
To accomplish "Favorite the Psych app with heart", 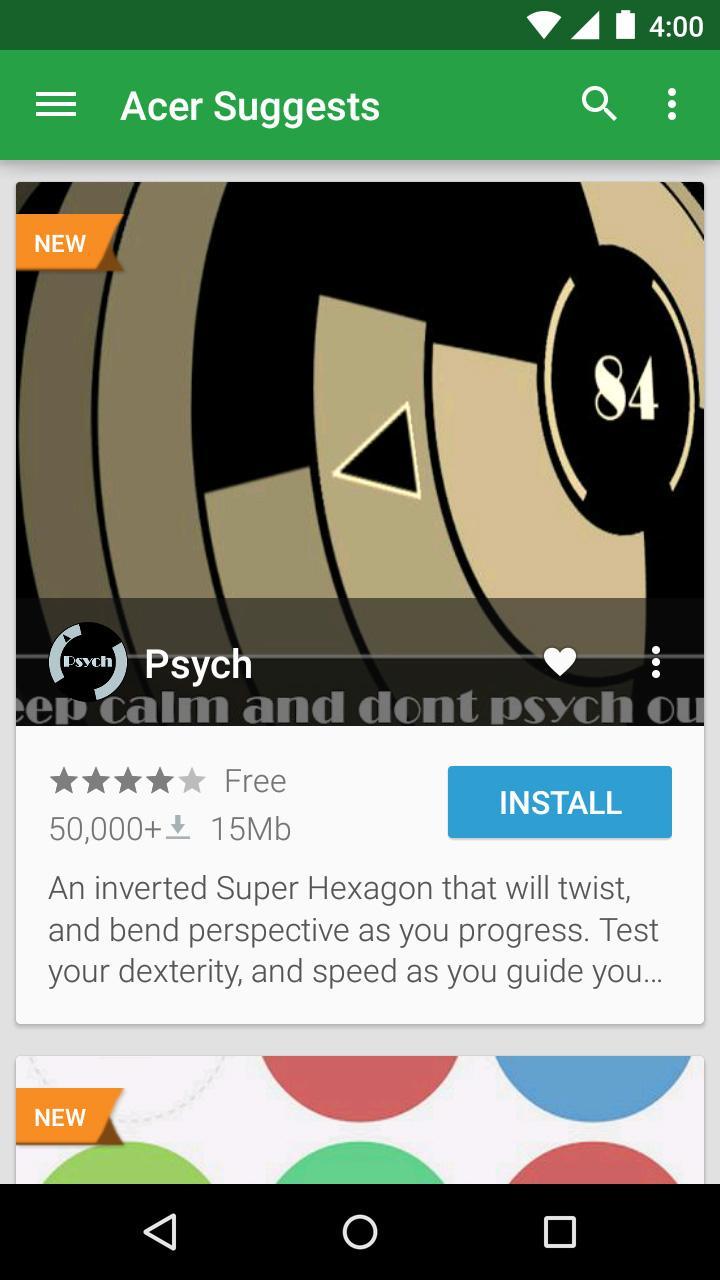I will [x=560, y=662].
